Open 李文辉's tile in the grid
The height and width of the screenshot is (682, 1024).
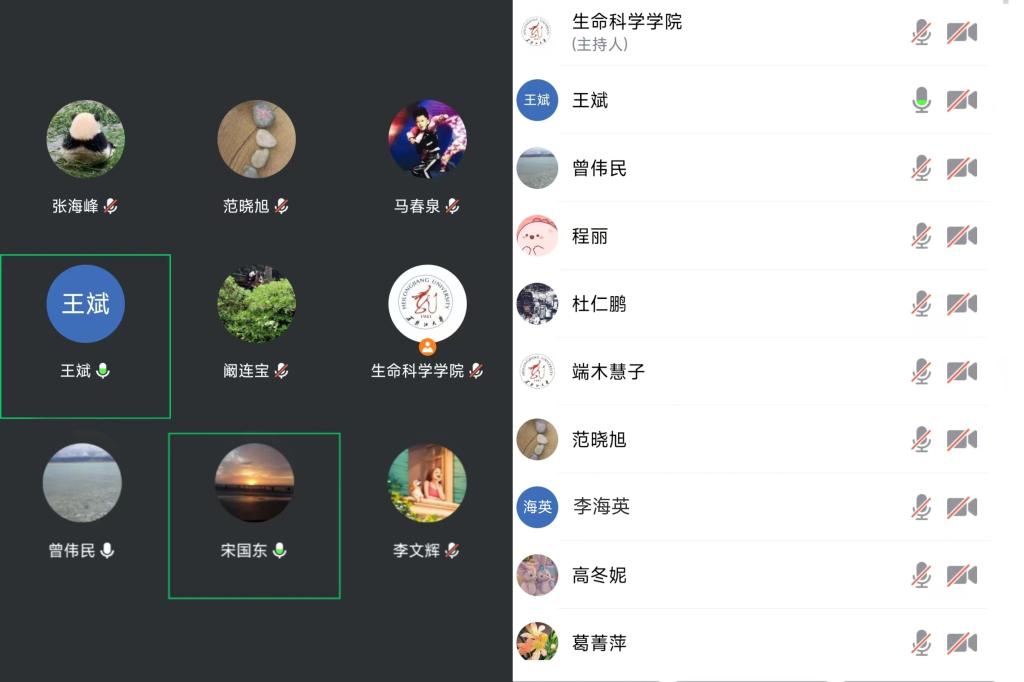point(427,484)
